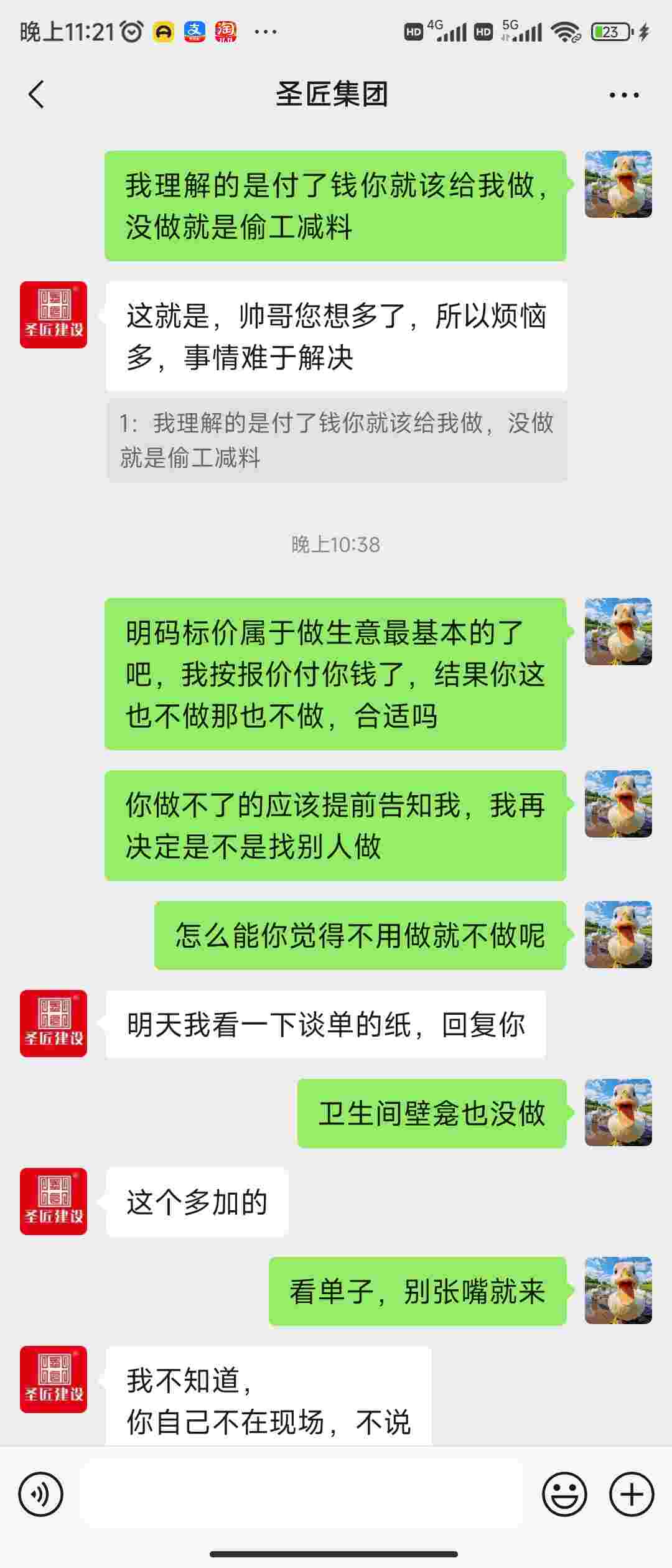Open 圣匠建设 avatar beside 这个多加的
This screenshot has width=672, height=1568.
click(x=54, y=1202)
